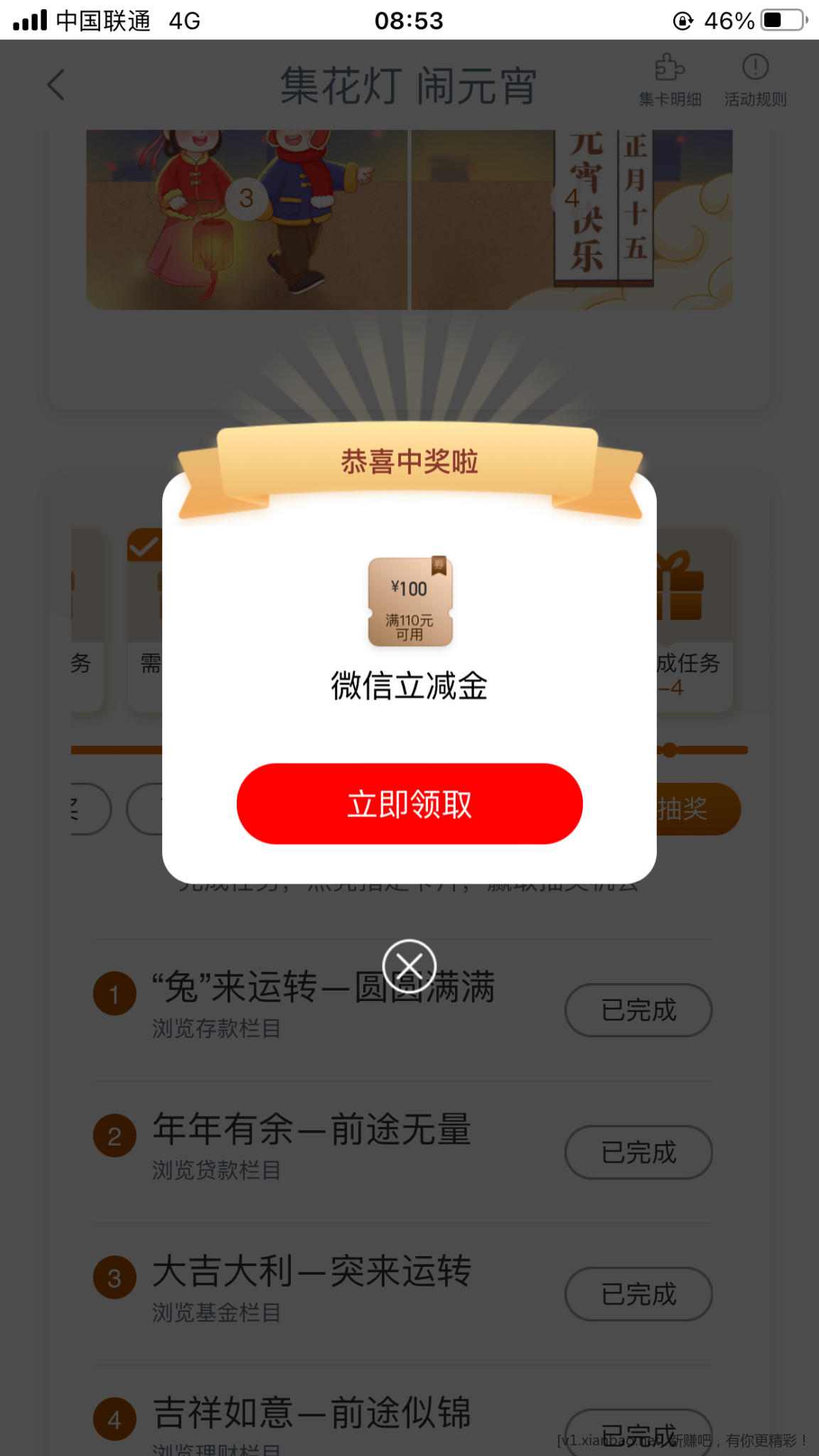Screen dimensions: 819x1456
Task: View 活动规则 activity rules
Action: coord(755,80)
